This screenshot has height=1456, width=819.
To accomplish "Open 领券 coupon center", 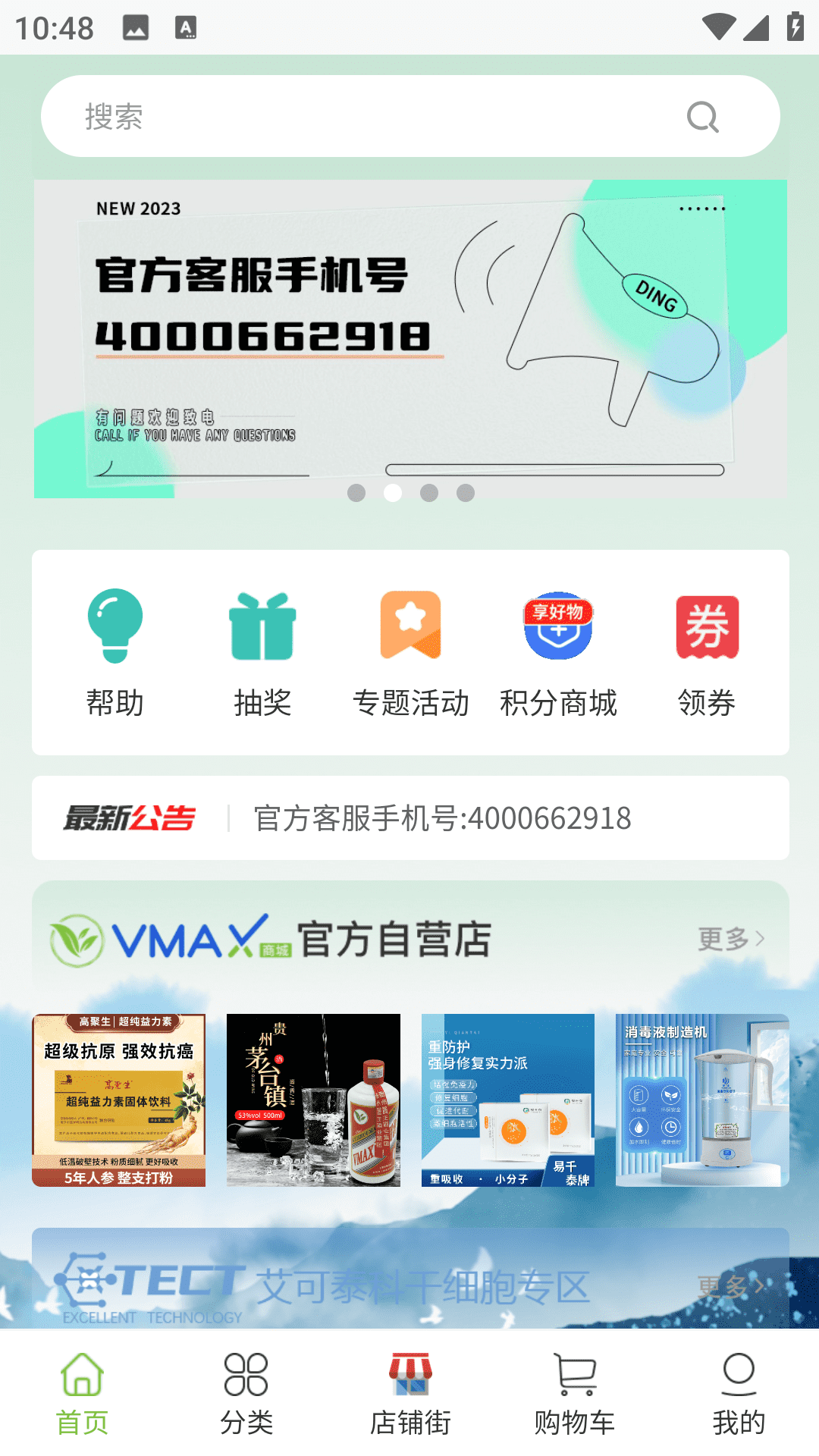I will 707,654.
